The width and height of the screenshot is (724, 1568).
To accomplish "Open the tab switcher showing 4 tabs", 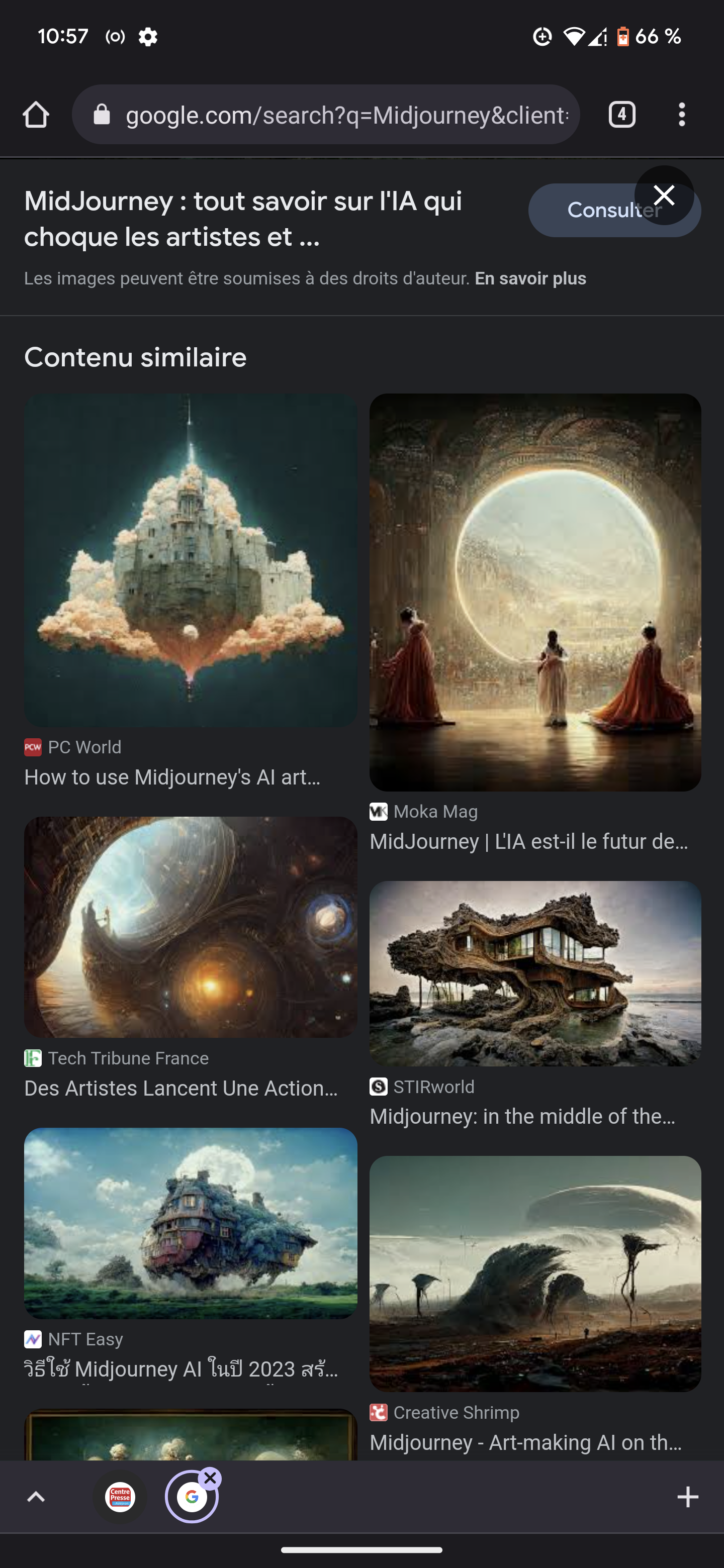I will (622, 115).
